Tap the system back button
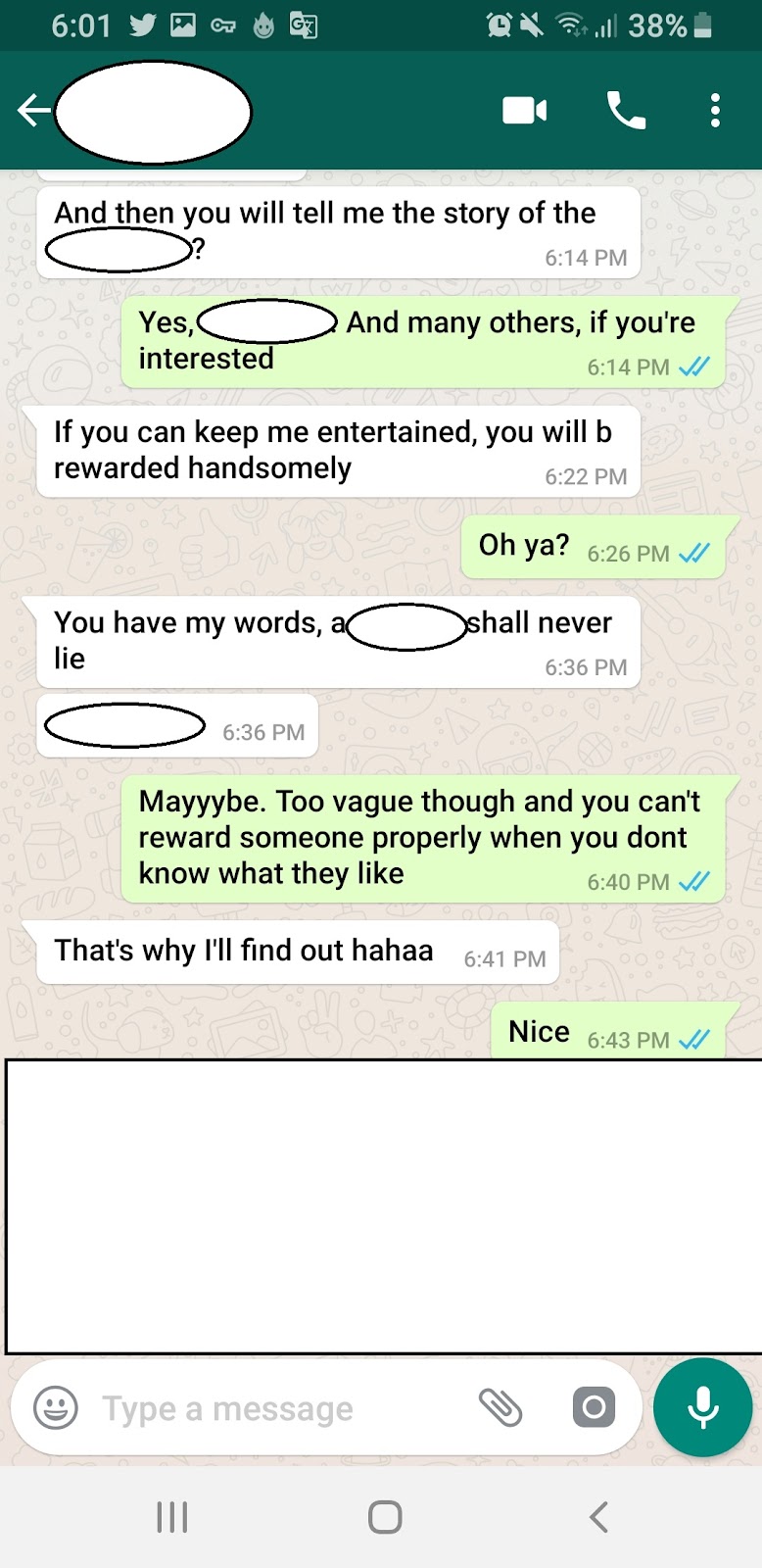762x1568 pixels. pos(598,1517)
